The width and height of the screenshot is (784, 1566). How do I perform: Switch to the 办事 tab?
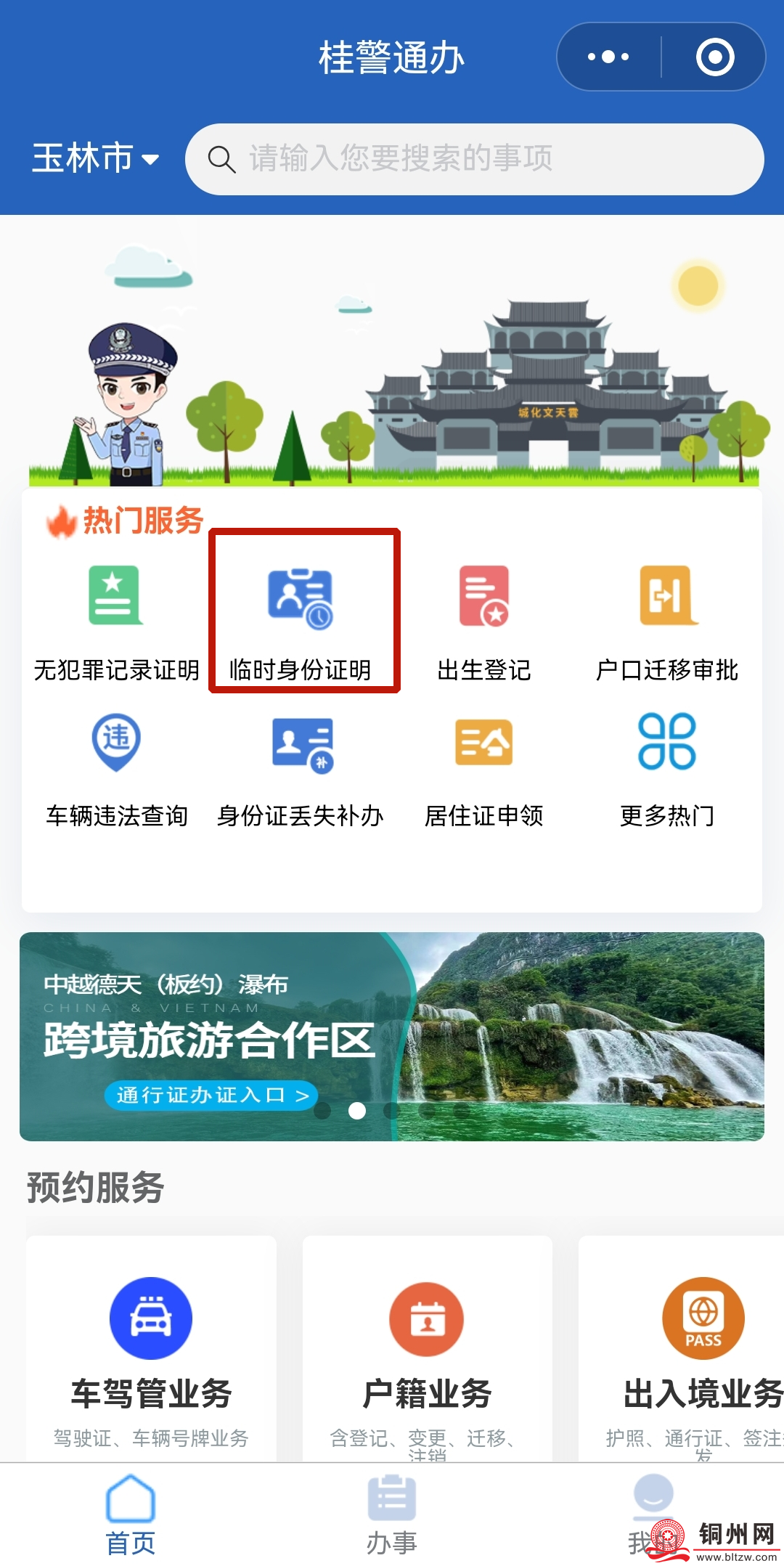392,1514
